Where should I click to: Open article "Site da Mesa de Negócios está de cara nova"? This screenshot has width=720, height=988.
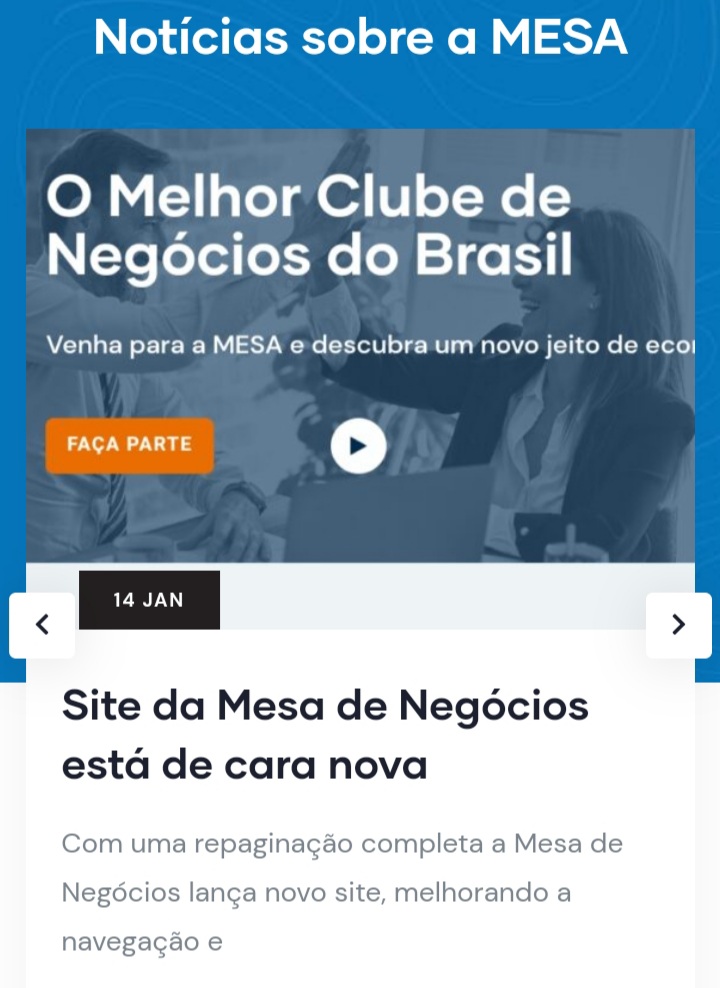(325, 735)
